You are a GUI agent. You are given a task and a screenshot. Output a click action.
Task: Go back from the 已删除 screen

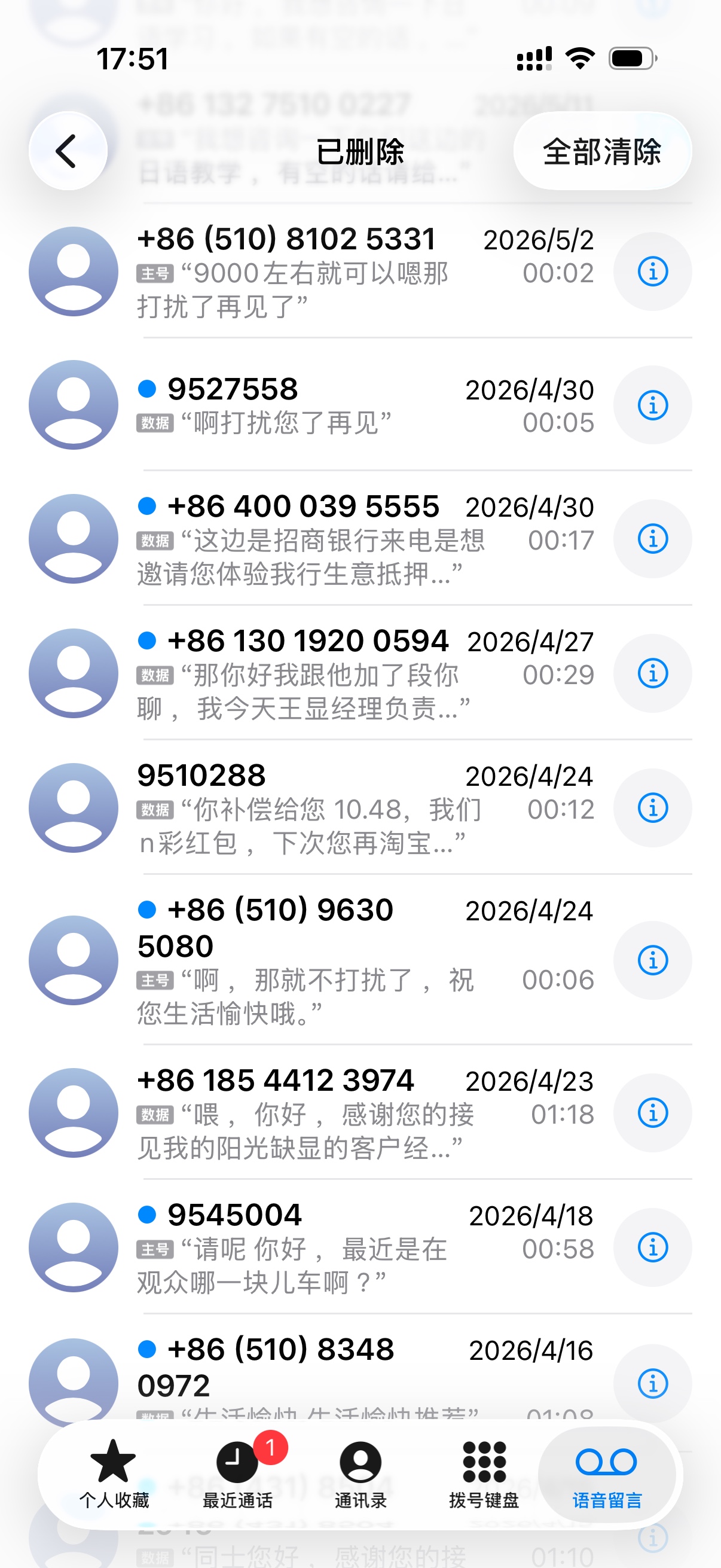[68, 151]
